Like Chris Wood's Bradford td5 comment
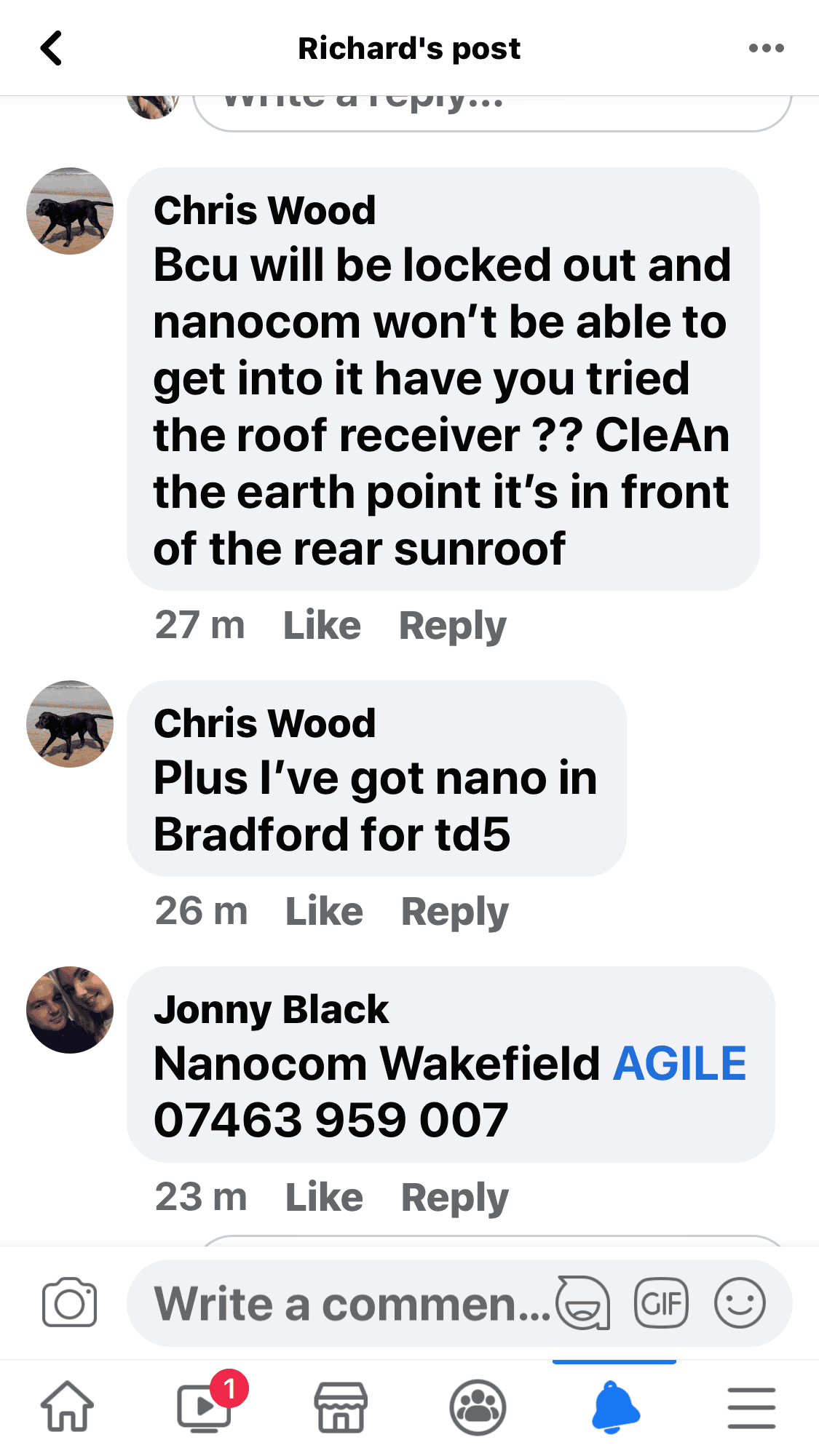 click(324, 911)
